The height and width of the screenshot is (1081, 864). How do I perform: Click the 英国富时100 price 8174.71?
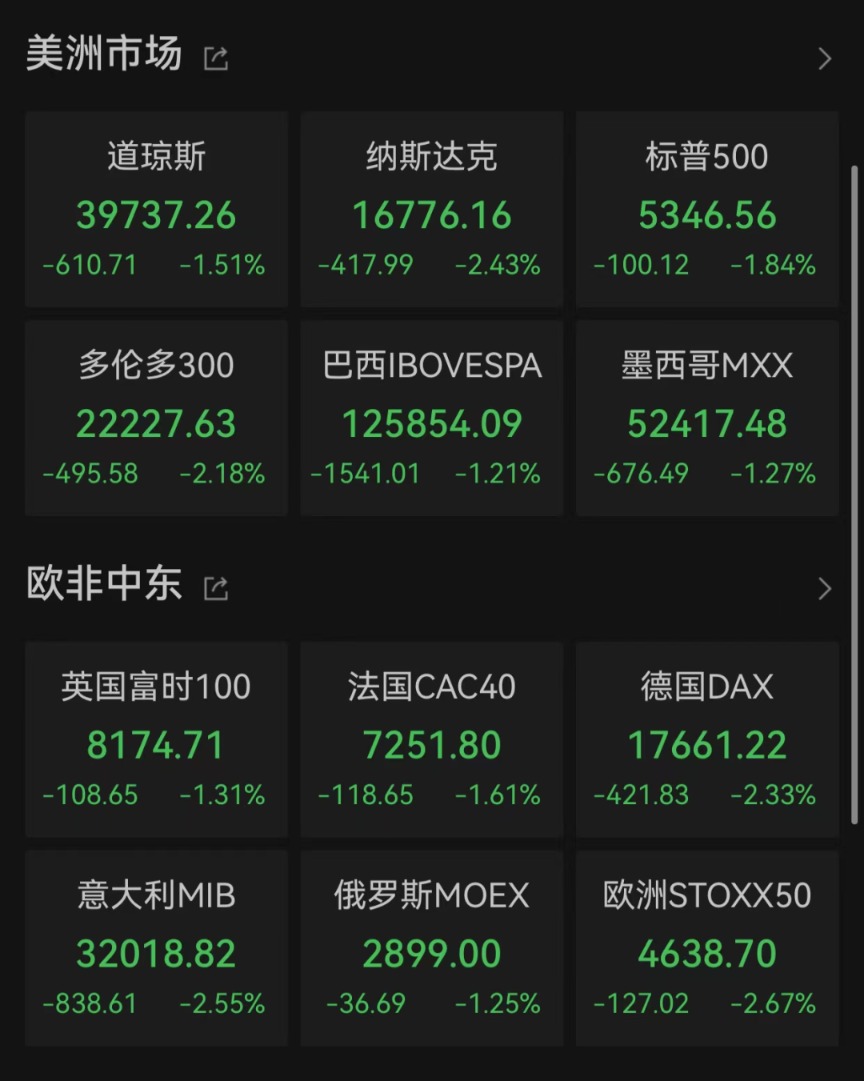(x=156, y=745)
